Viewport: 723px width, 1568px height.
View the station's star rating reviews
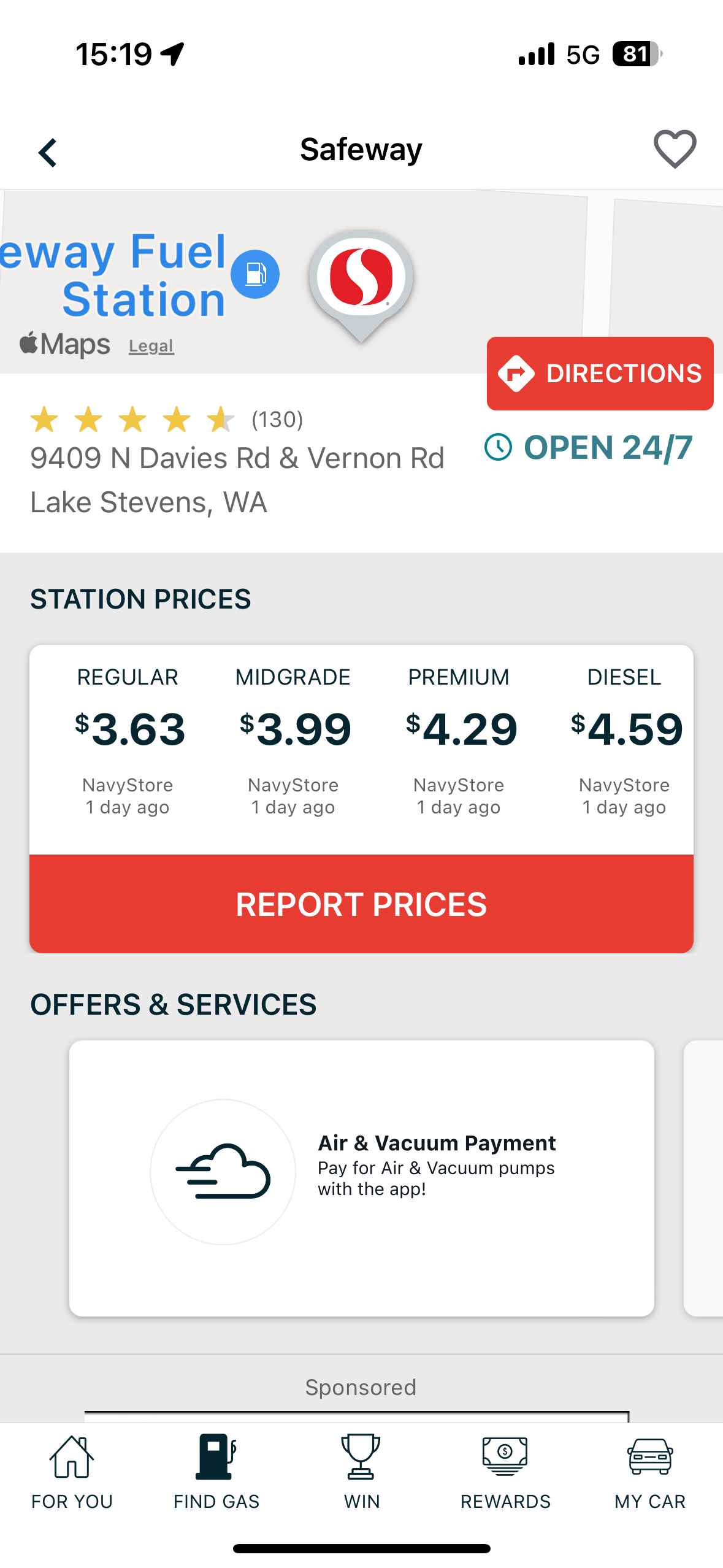point(166,420)
